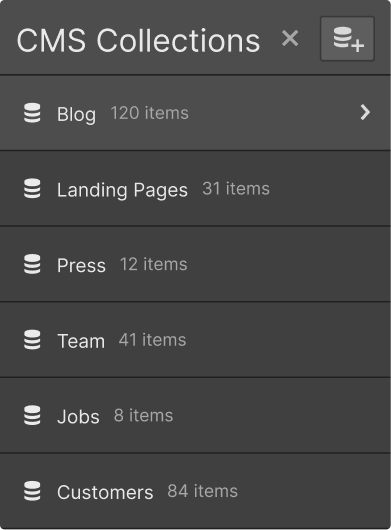
Task: Open the Landing Pages collection
Action: tap(195, 189)
